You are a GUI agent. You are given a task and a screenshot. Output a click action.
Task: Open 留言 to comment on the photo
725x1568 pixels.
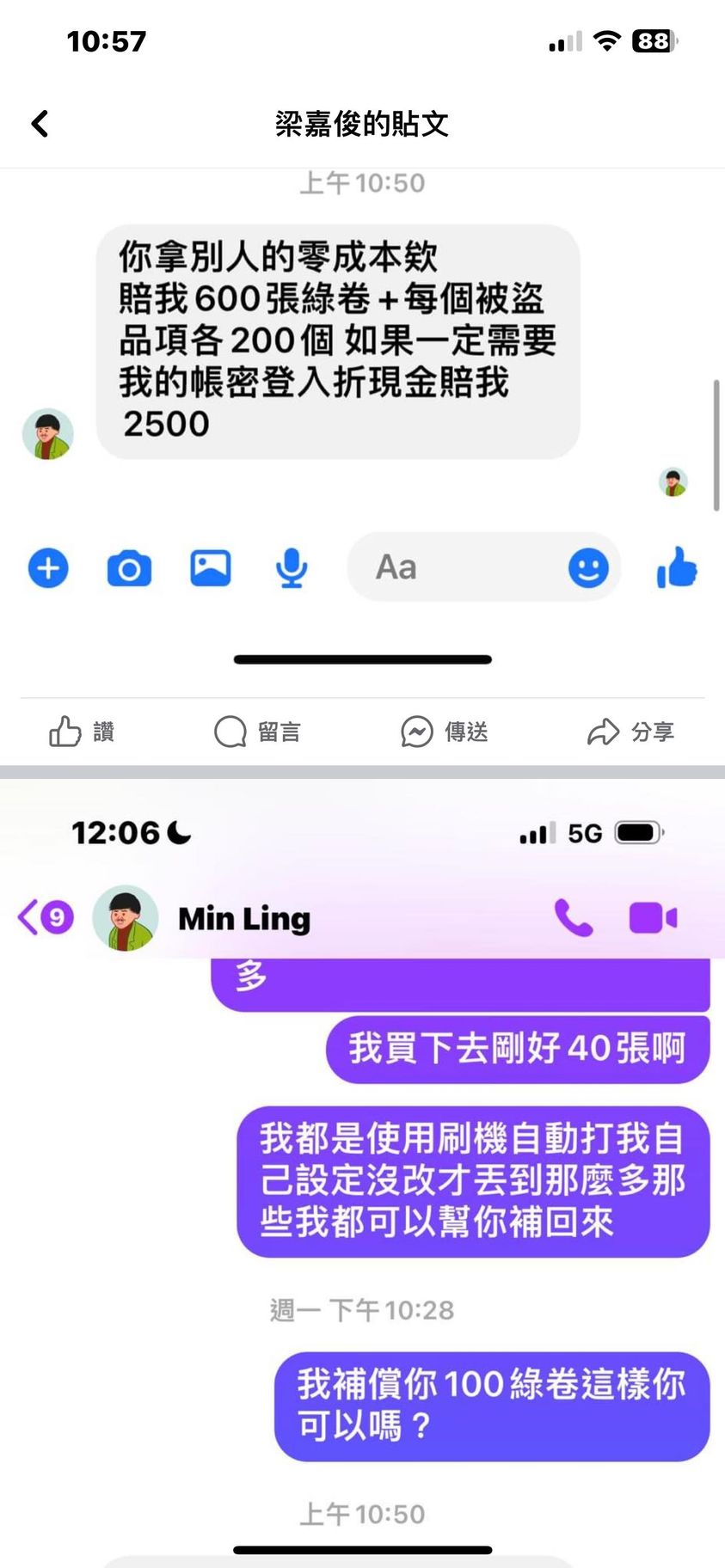(257, 732)
